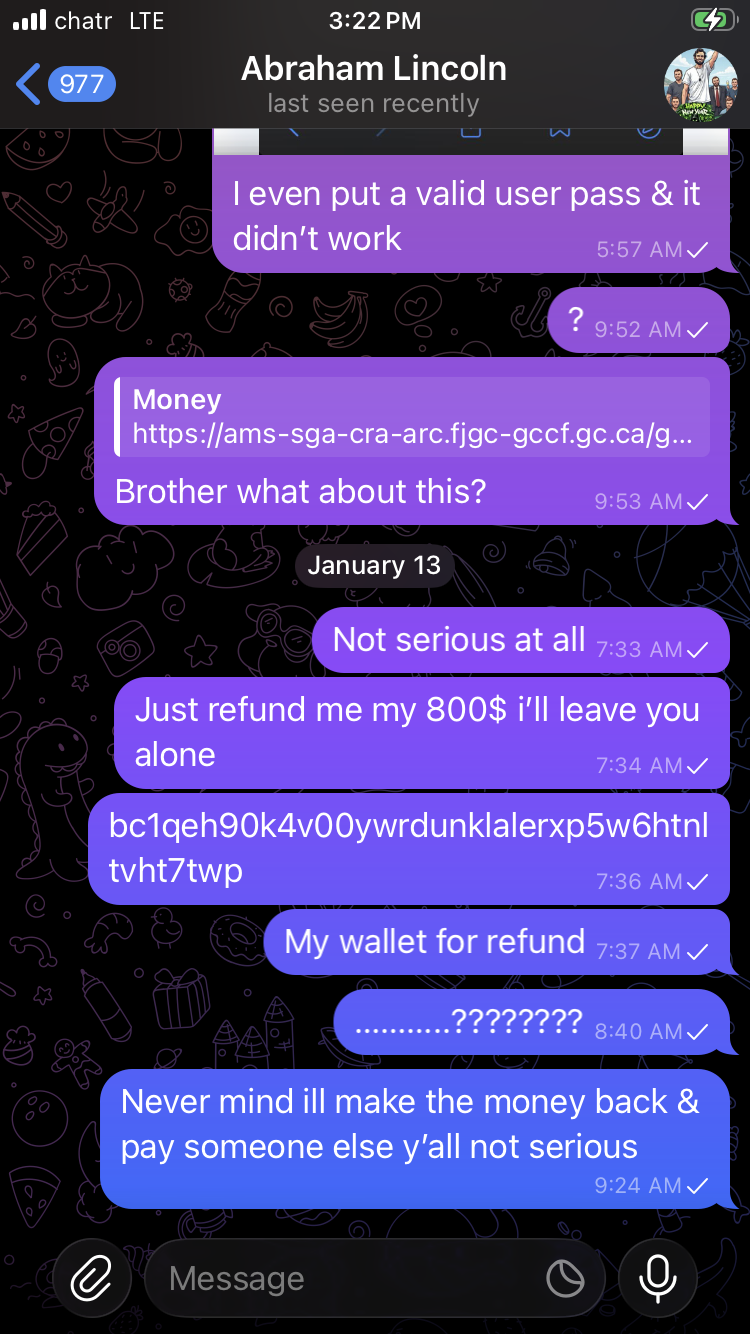Open the ams-sga-cra-arc link in the quoted reply
The image size is (750, 1334).
pyautogui.click(x=411, y=434)
